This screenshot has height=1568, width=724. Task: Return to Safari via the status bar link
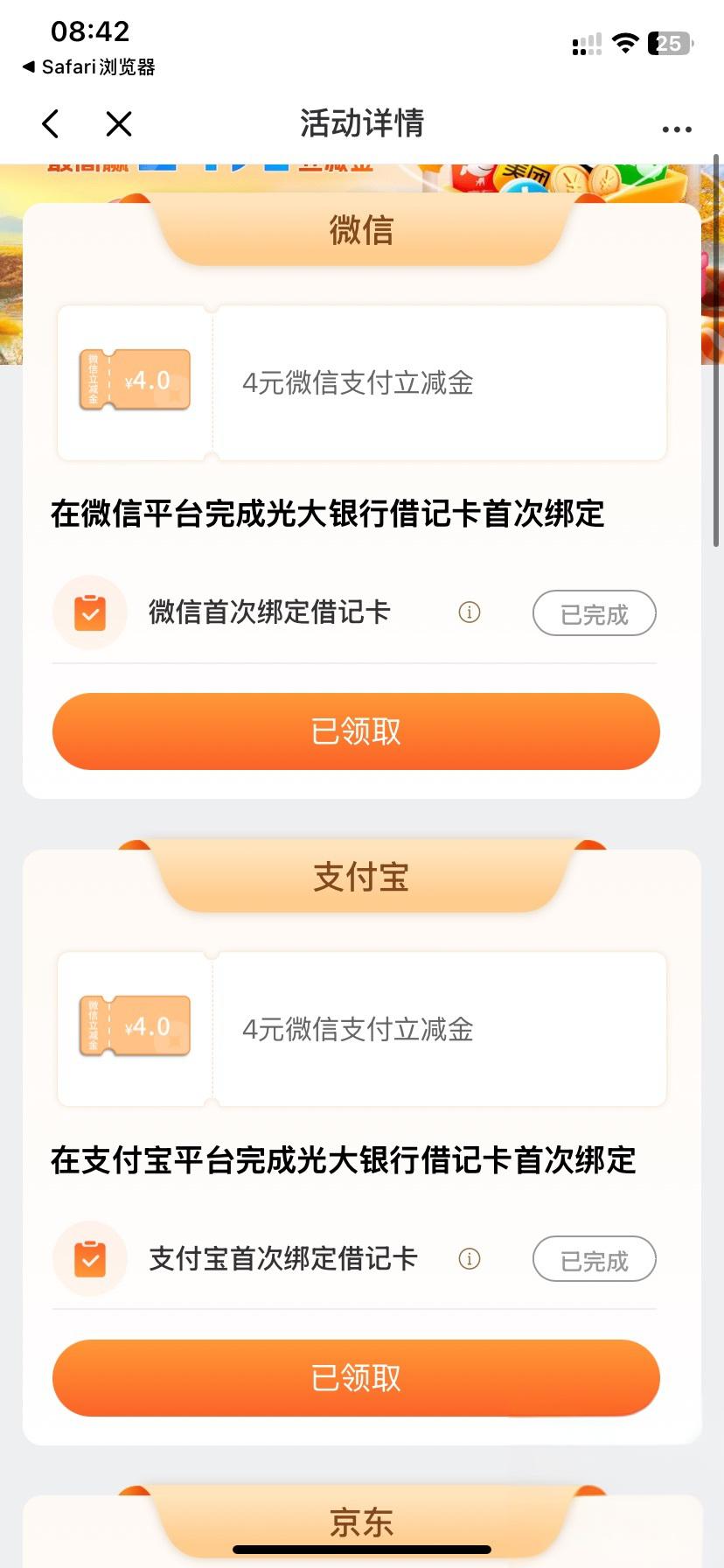[x=88, y=67]
